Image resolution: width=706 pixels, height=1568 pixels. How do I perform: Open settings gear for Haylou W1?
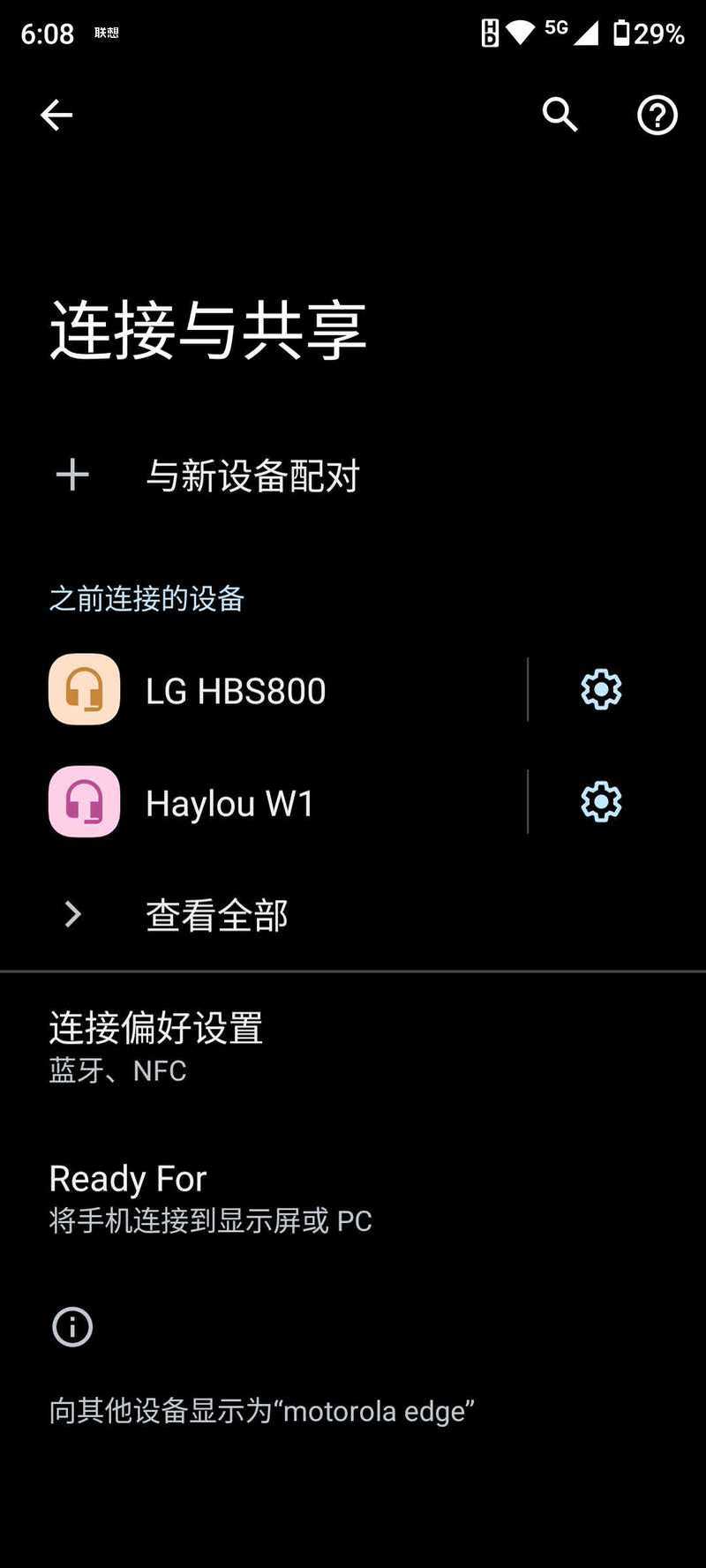point(601,802)
